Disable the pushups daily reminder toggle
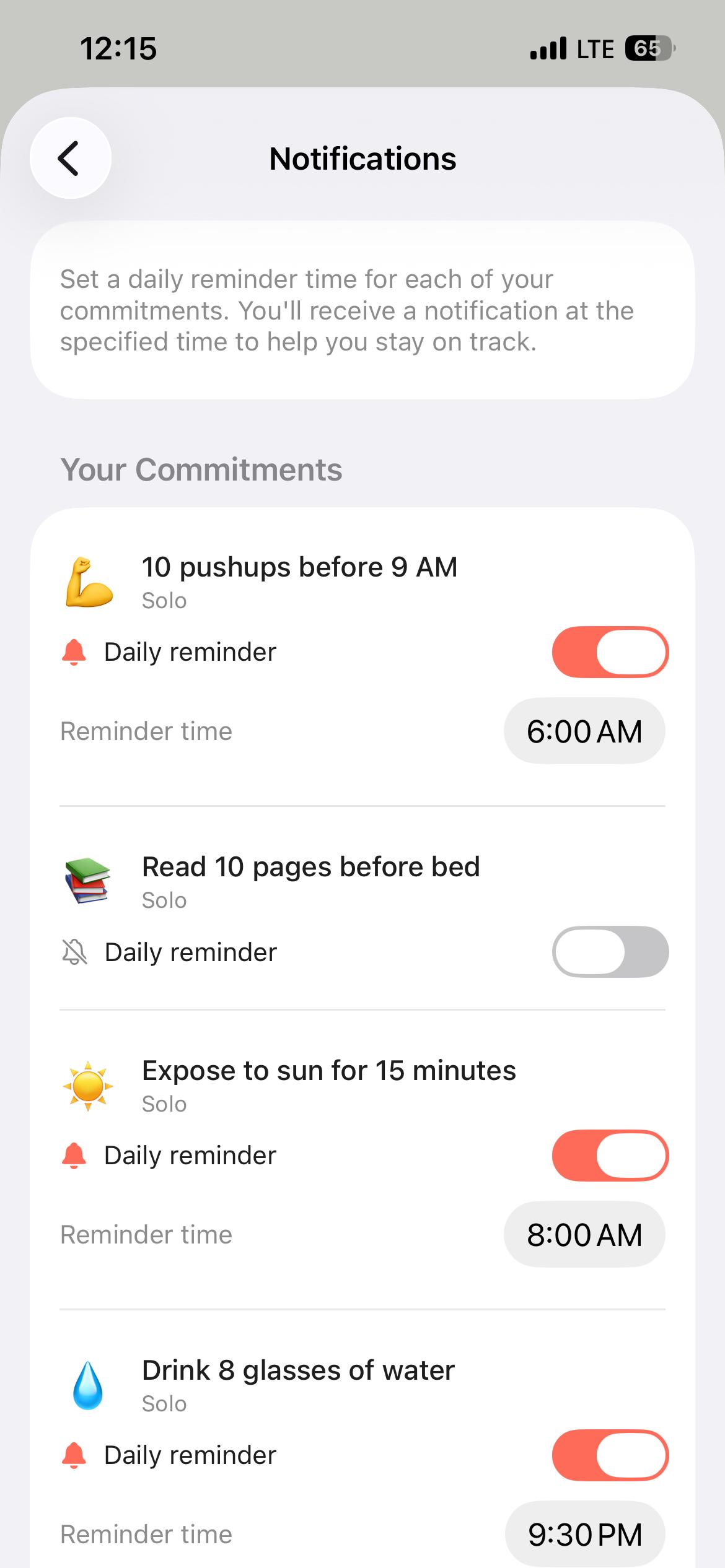Screen dimensions: 725x1568 (x=609, y=651)
